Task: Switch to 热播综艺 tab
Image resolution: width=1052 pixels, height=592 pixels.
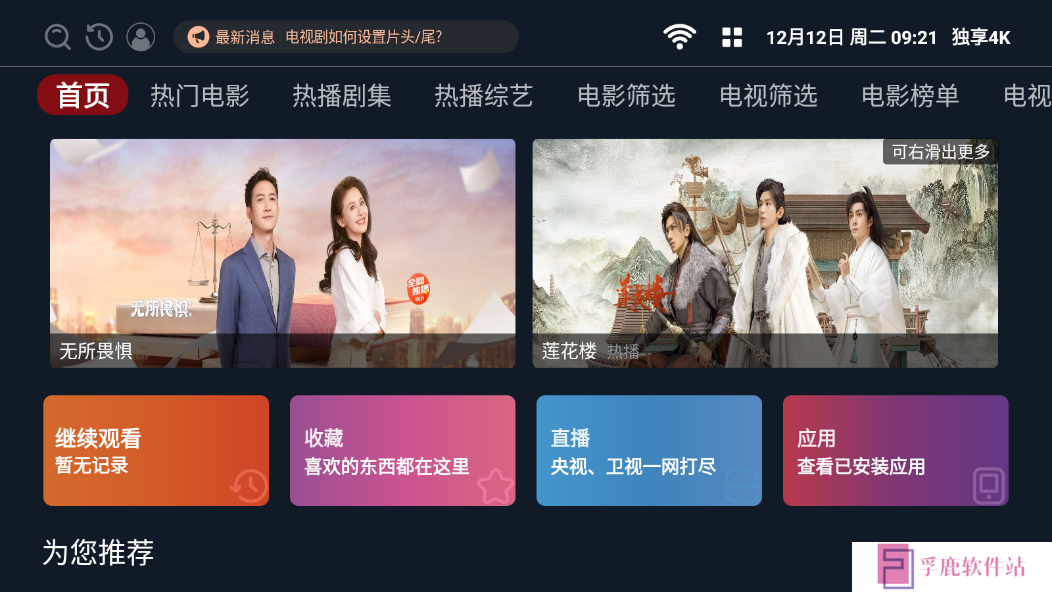Action: point(484,96)
